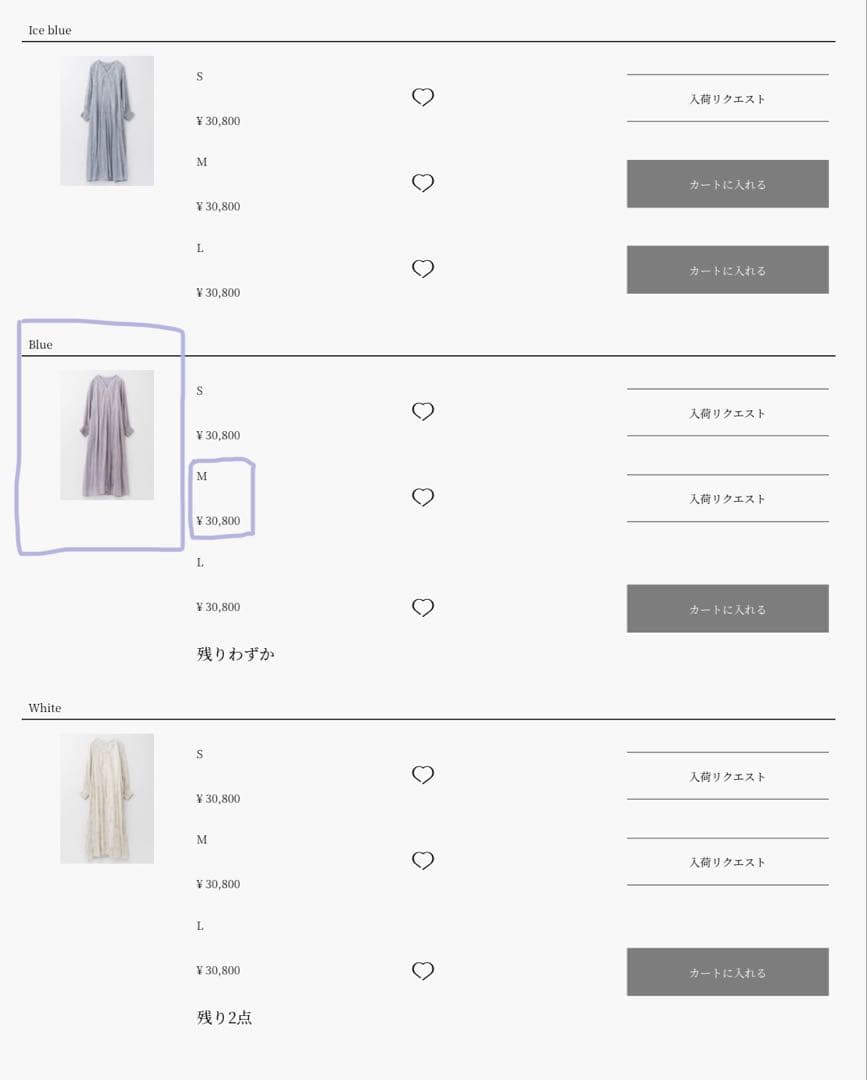This screenshot has width=867, height=1080.
Task: Favorite the White size M dress
Action: point(423,860)
